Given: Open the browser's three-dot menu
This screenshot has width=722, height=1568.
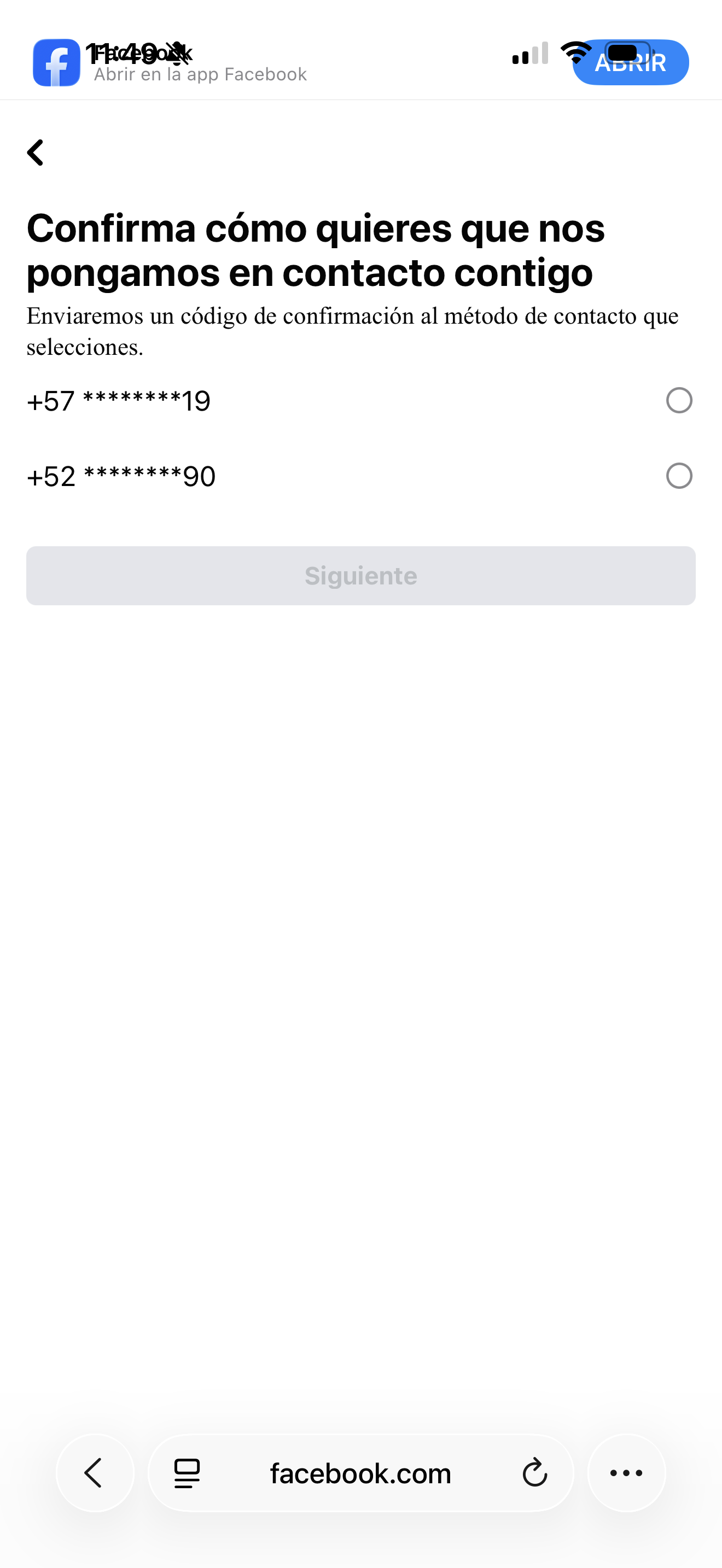Looking at the screenshot, I should [626, 1473].
